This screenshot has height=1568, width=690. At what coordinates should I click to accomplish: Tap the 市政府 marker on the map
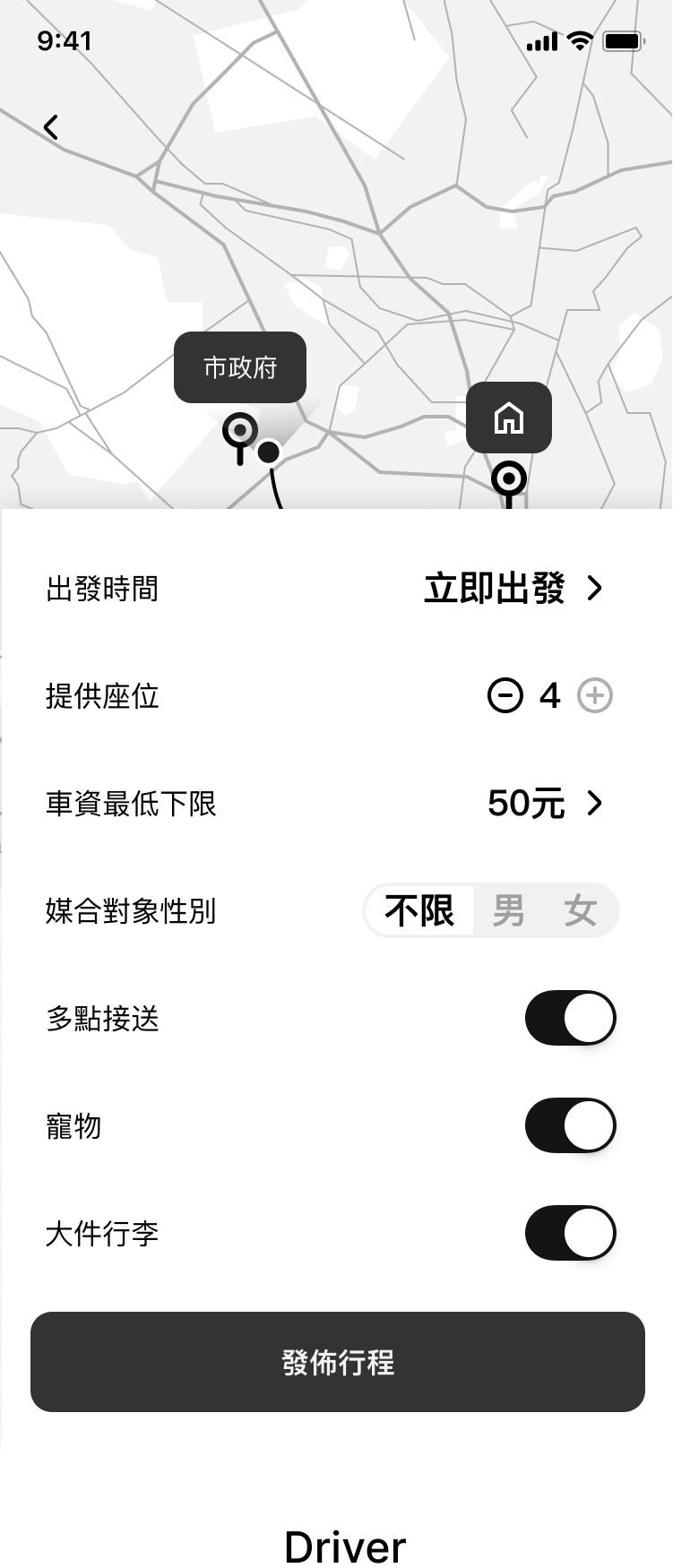coord(240,367)
